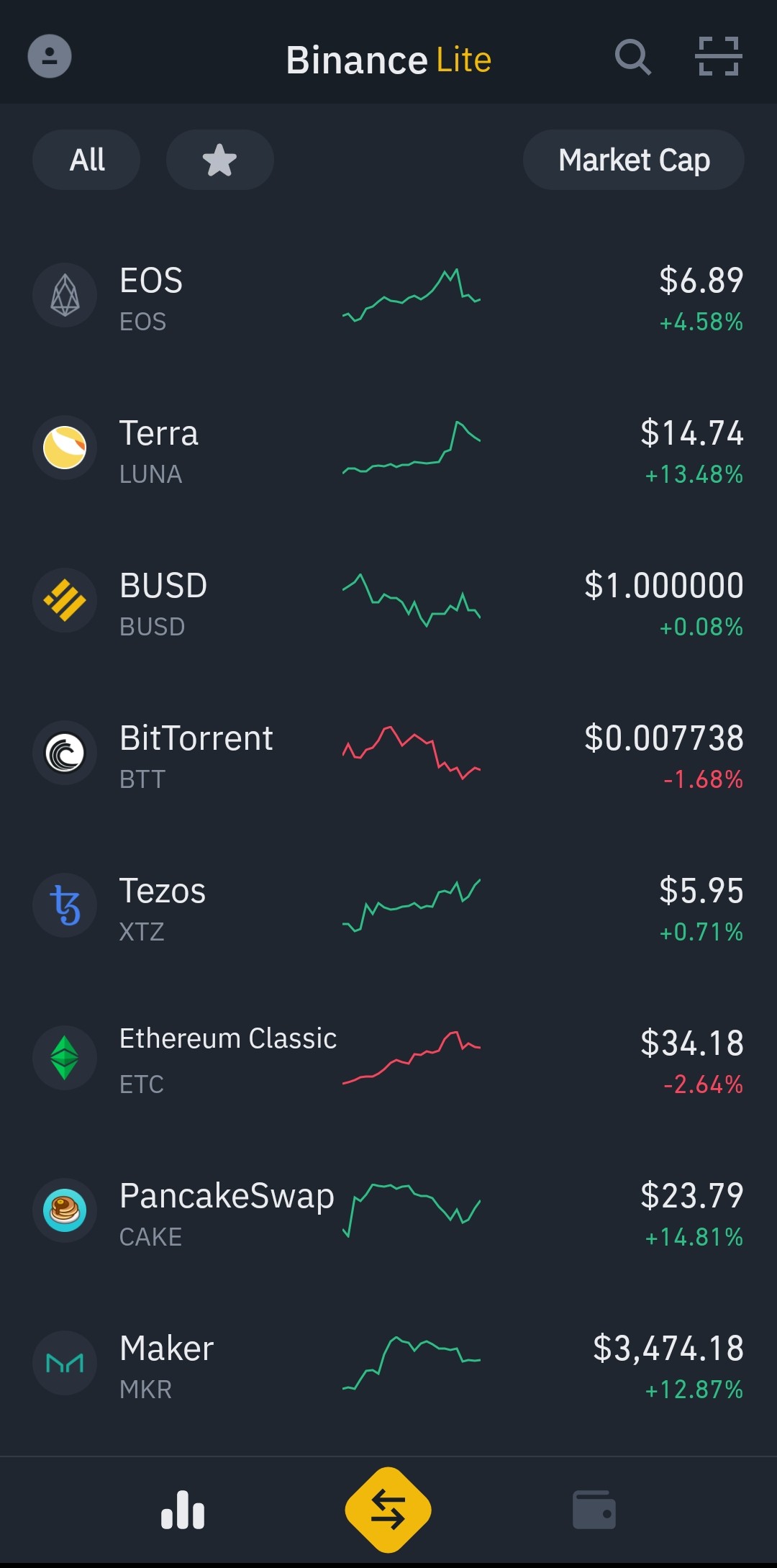Open Tezos XTZ entry
777x1568 pixels.
click(x=388, y=906)
